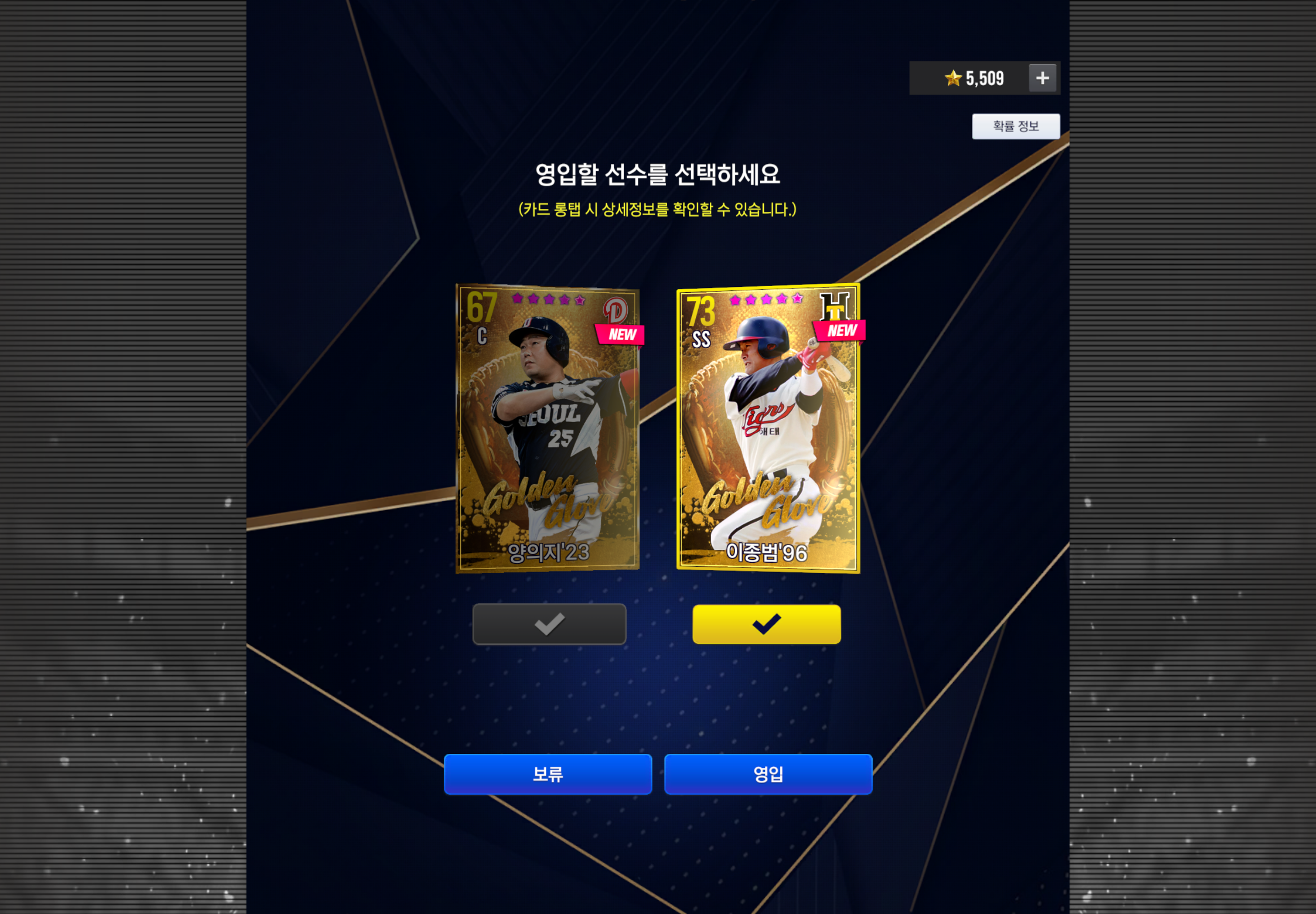
Task: Tap the 보류 hold button
Action: coord(548,774)
